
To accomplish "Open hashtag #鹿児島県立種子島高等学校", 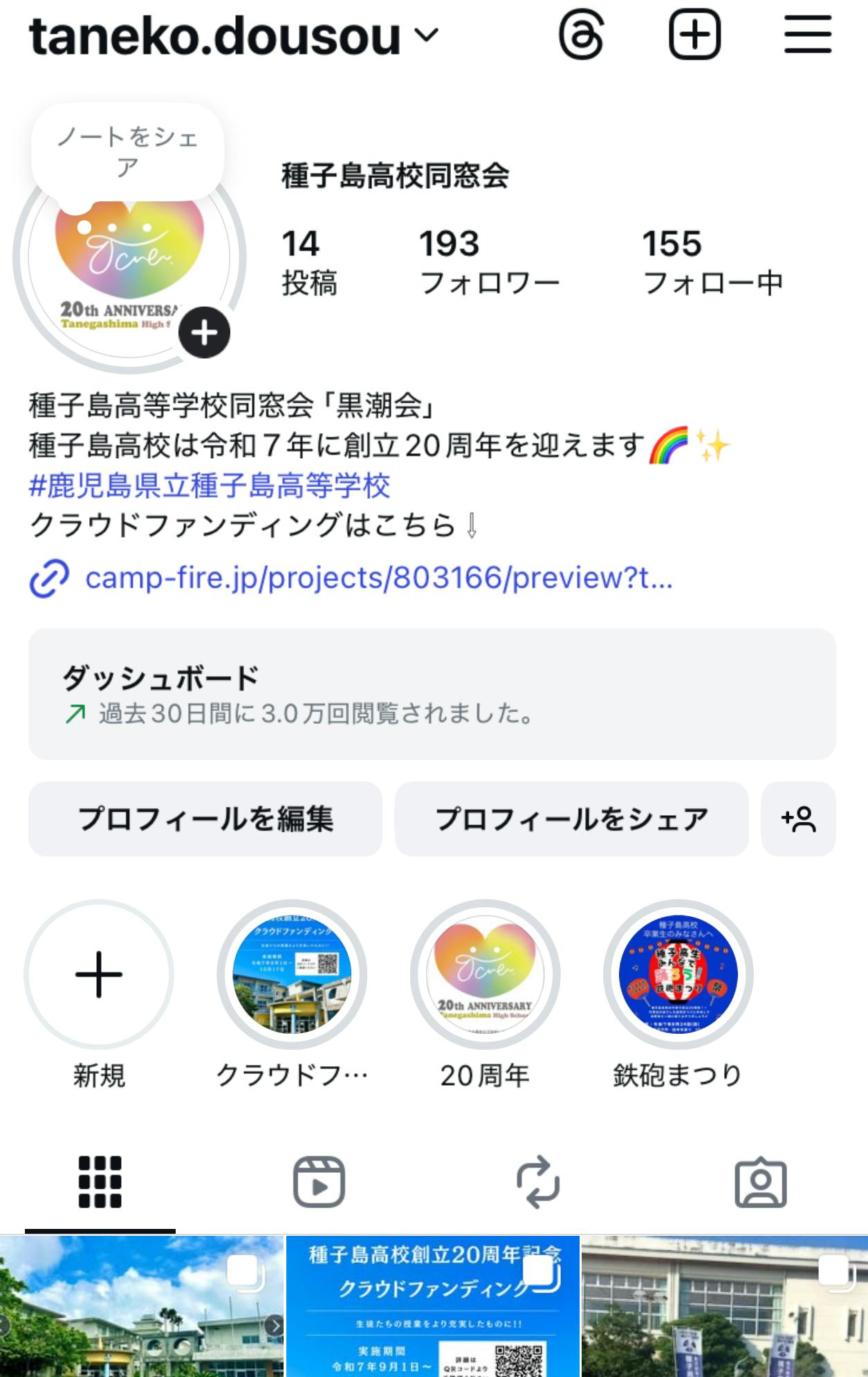I will coord(210,486).
